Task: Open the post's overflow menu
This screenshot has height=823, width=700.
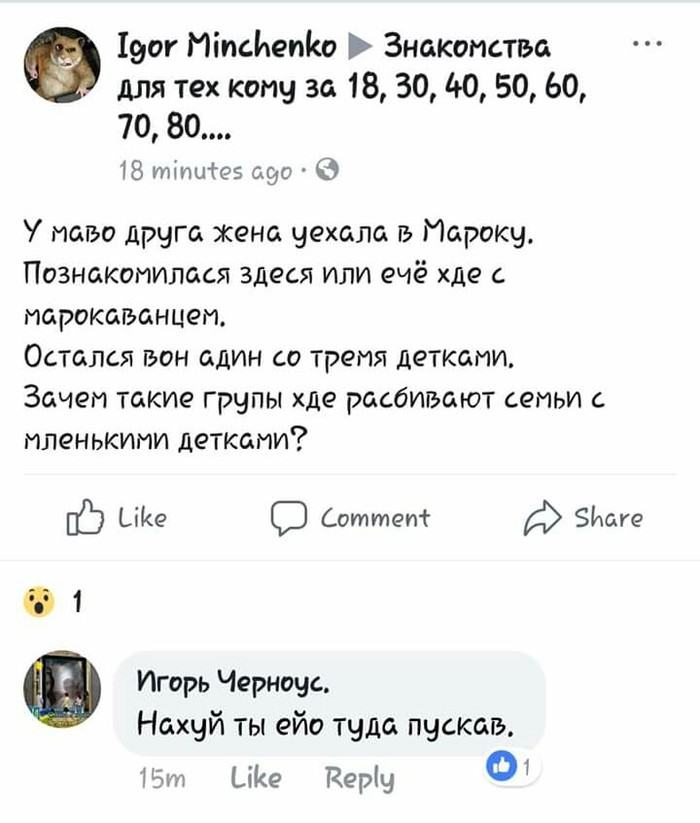Action: point(647,46)
